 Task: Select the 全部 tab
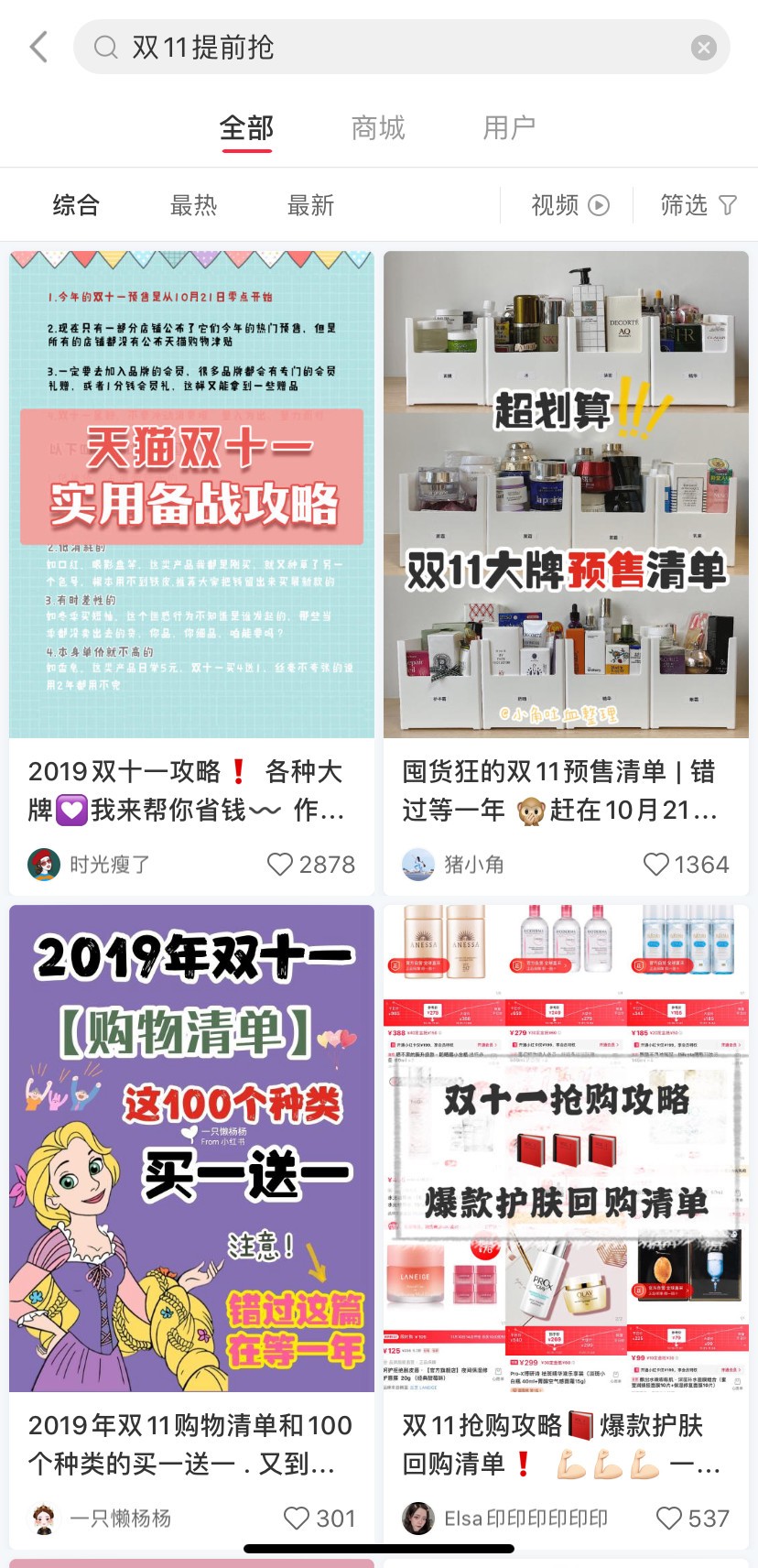246,128
